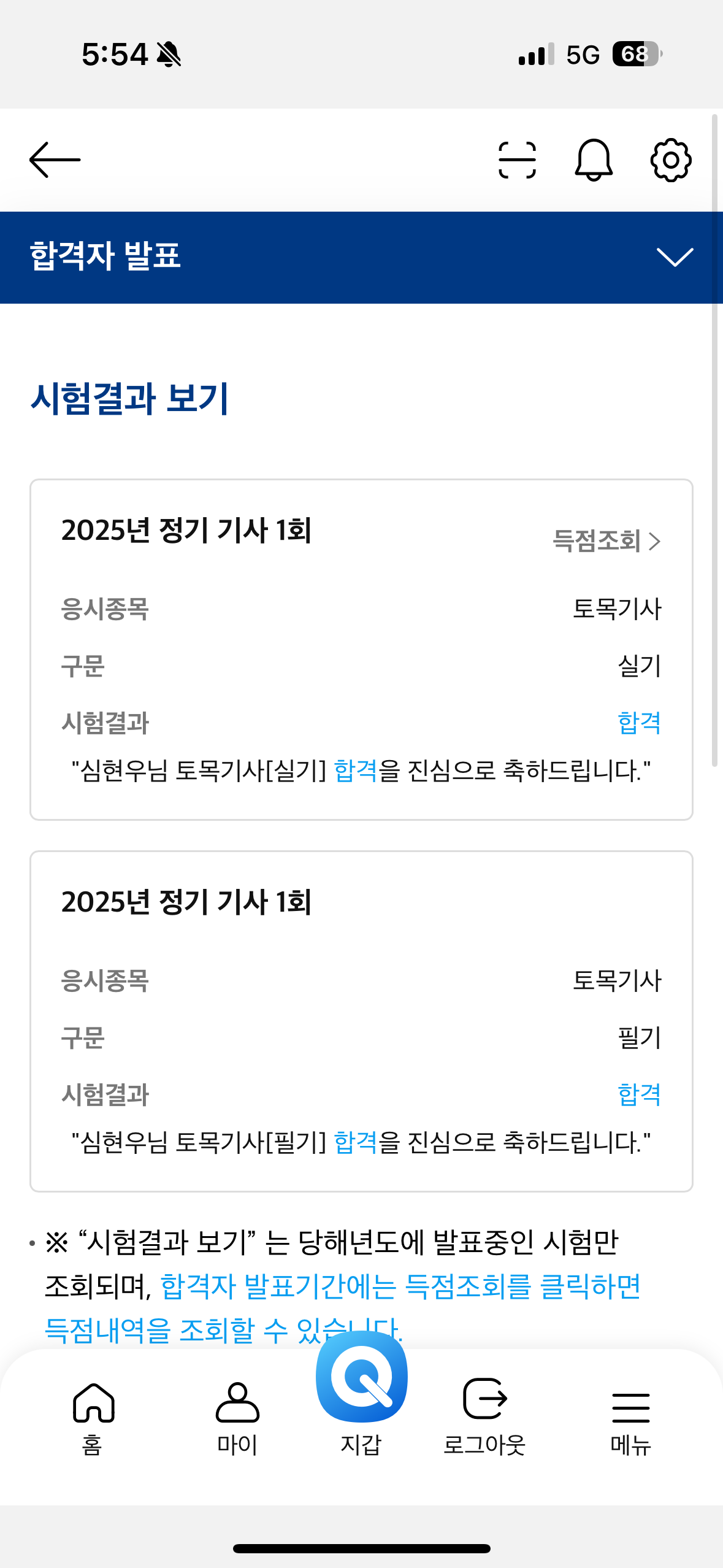The image size is (723, 1568).
Task: Open the settings gear
Action: click(x=671, y=160)
